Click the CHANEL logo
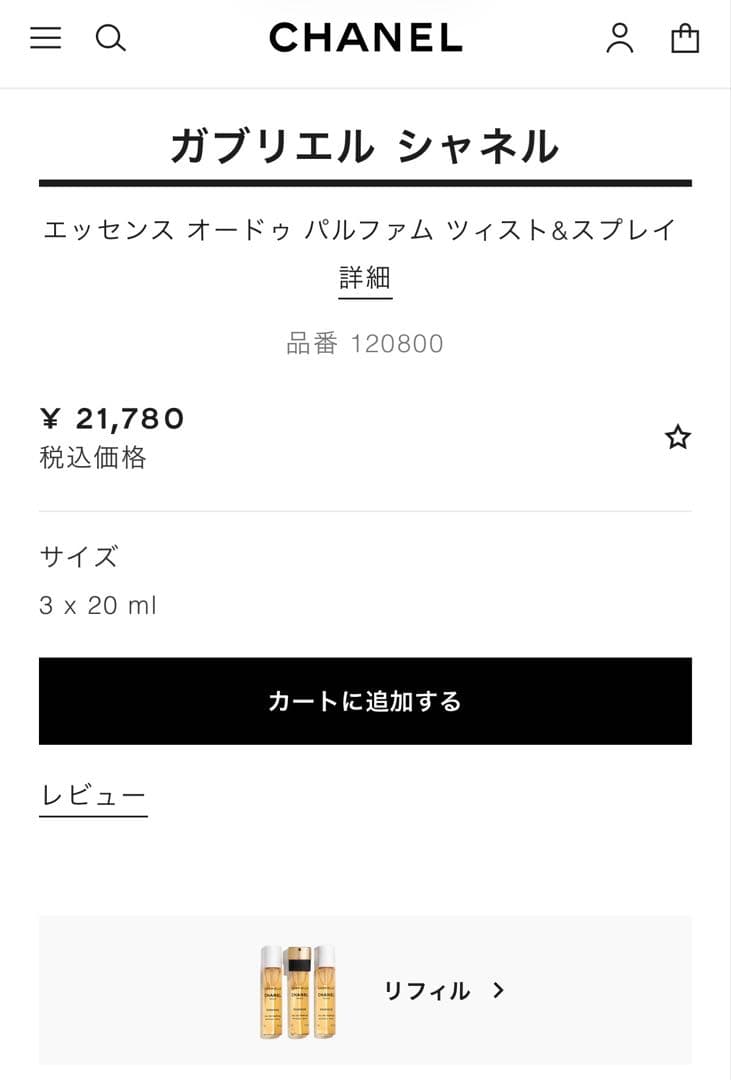 click(x=365, y=38)
